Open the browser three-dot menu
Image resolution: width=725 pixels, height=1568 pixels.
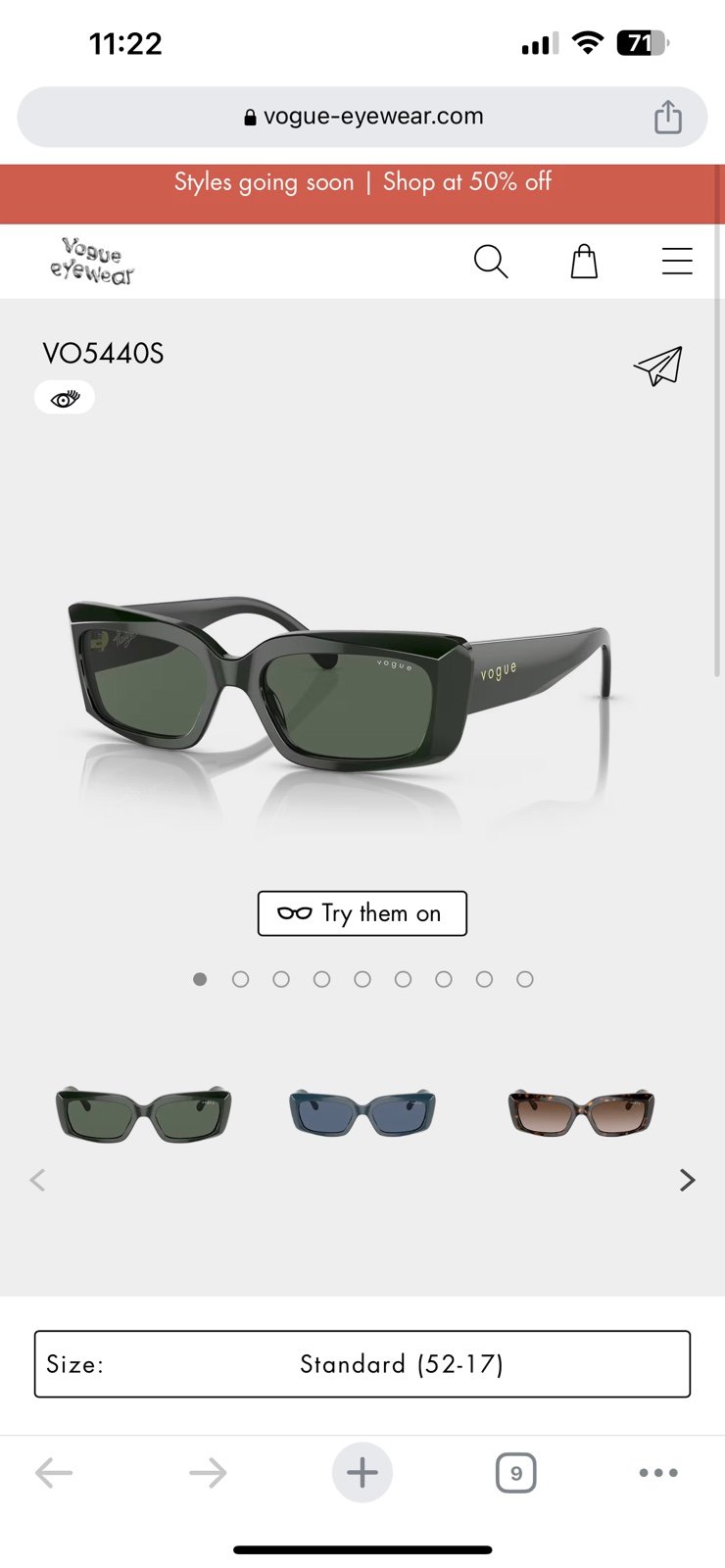[658, 1473]
